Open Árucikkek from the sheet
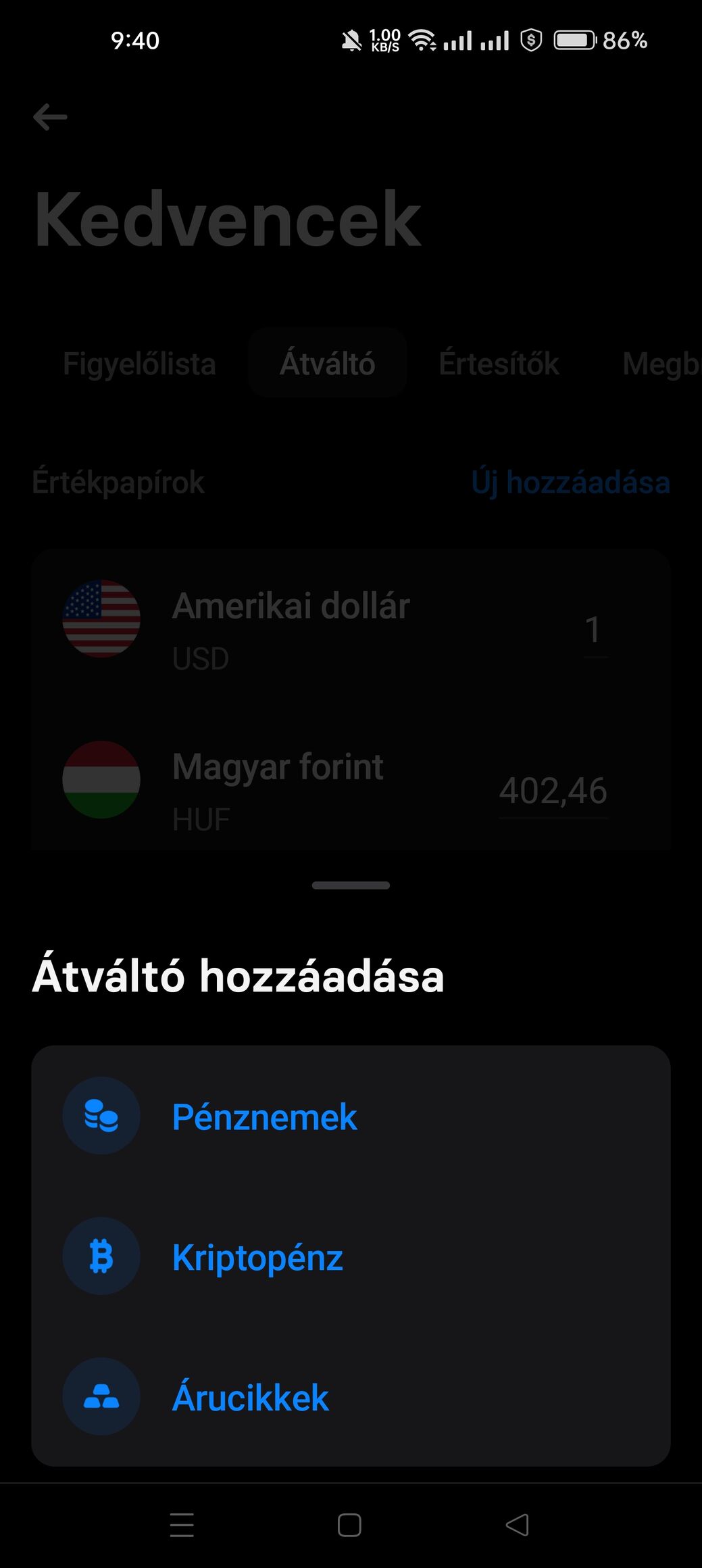702x1568 pixels. [251, 1398]
